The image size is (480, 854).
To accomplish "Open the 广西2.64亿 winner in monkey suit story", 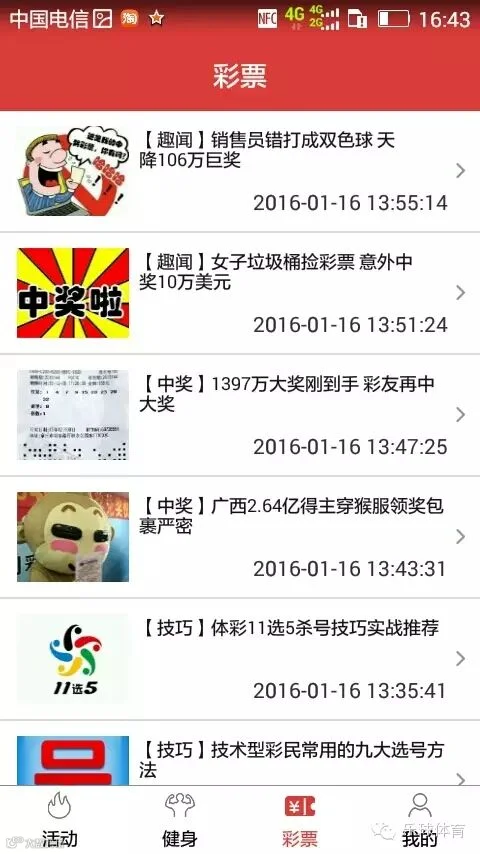I will (240, 537).
